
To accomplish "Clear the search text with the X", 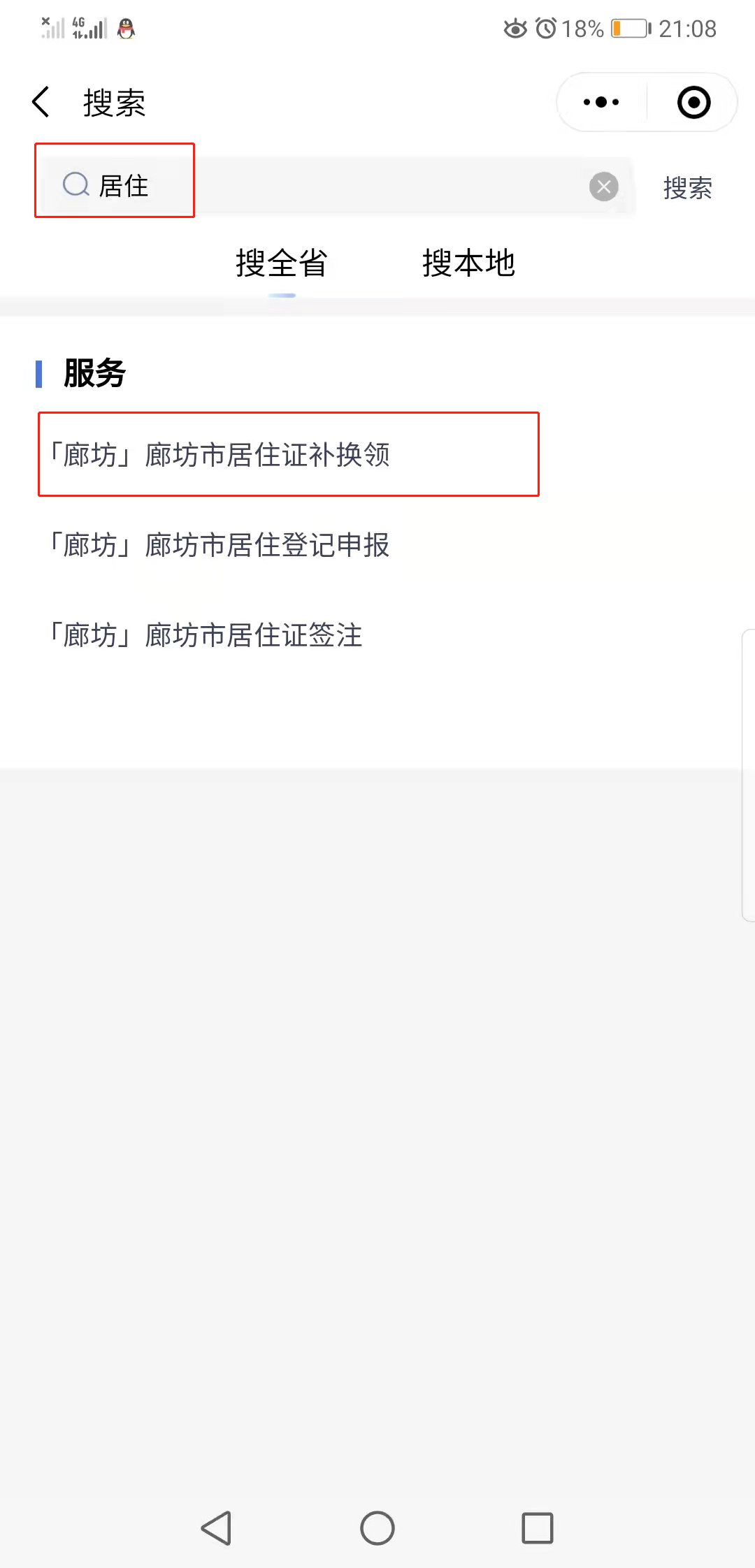I will click(x=604, y=187).
